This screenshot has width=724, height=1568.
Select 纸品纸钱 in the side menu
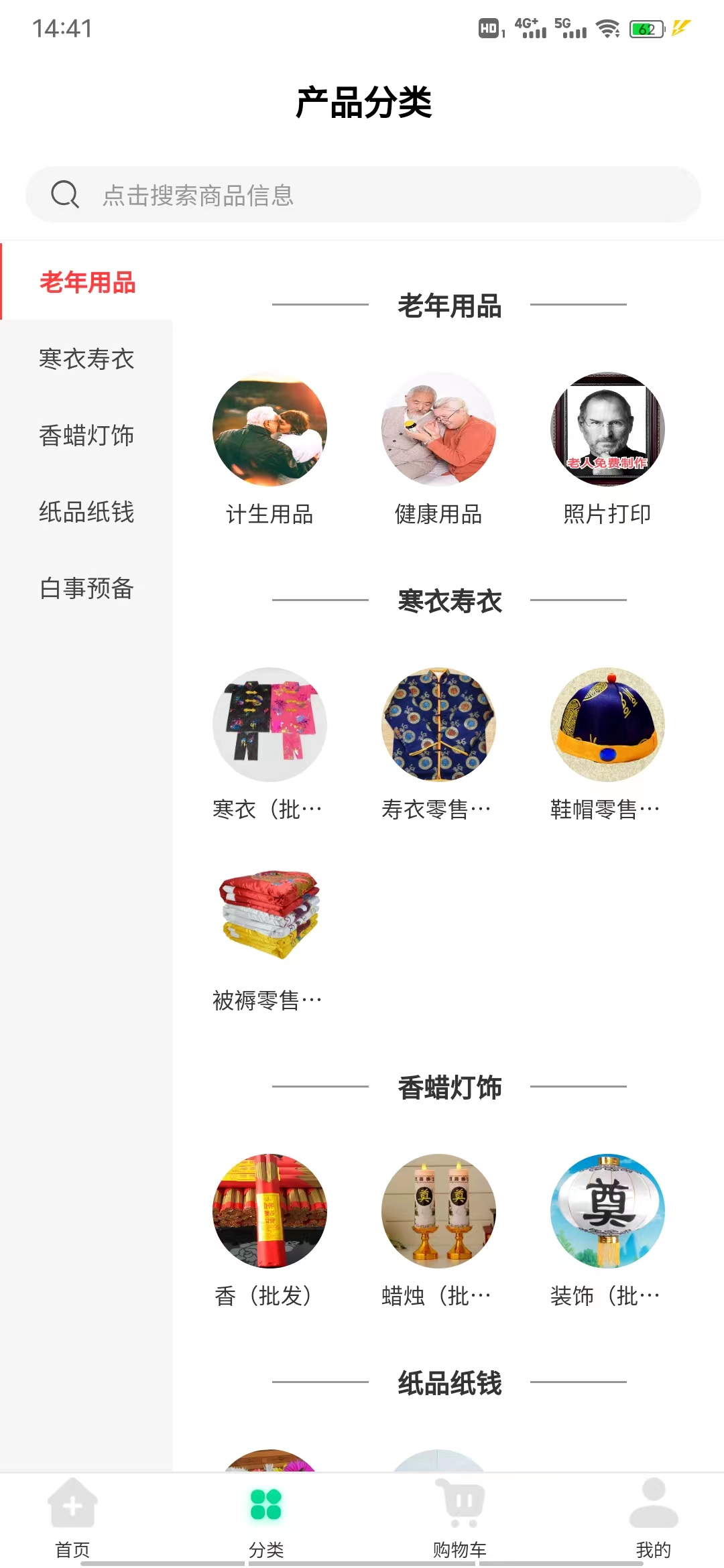[x=86, y=511]
